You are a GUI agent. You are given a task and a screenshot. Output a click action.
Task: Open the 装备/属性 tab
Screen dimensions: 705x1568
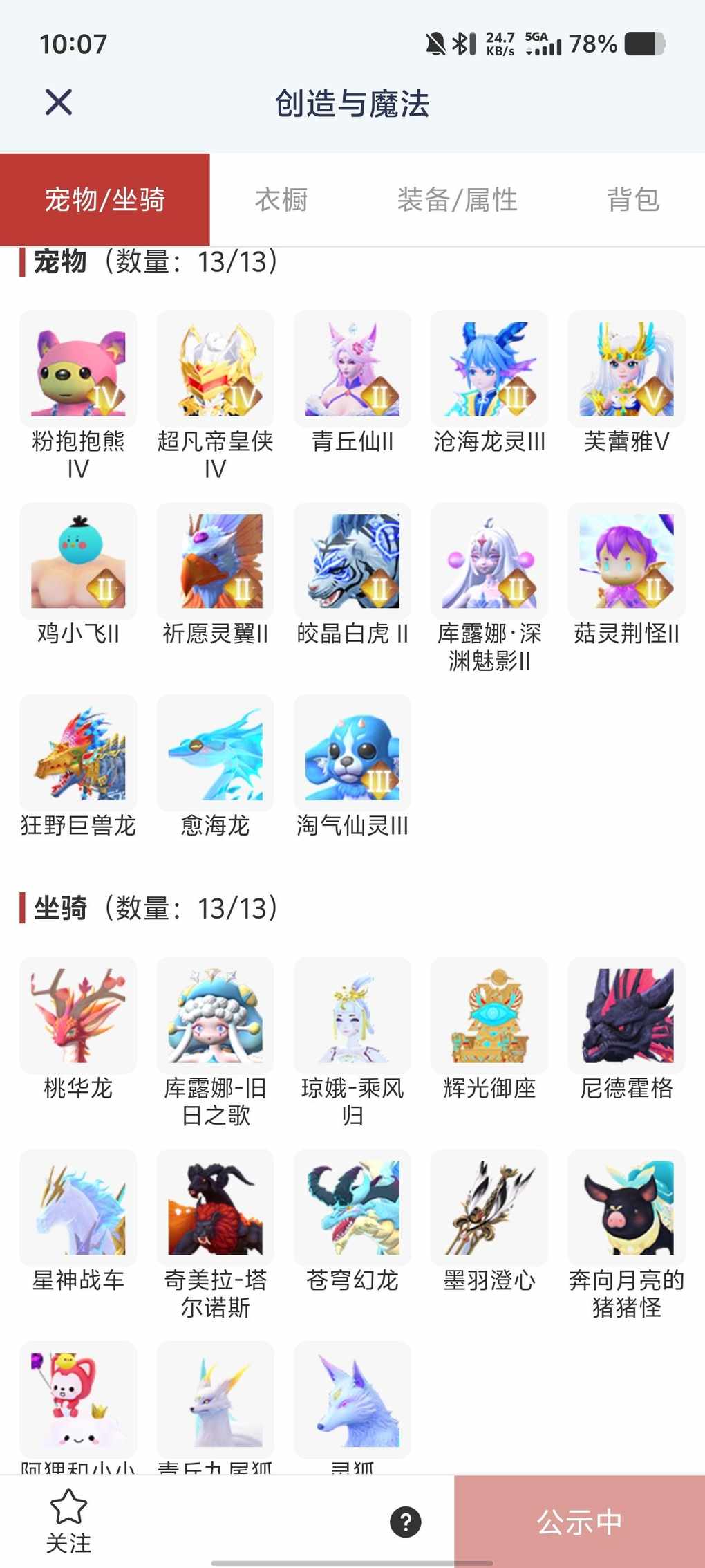pos(457,200)
